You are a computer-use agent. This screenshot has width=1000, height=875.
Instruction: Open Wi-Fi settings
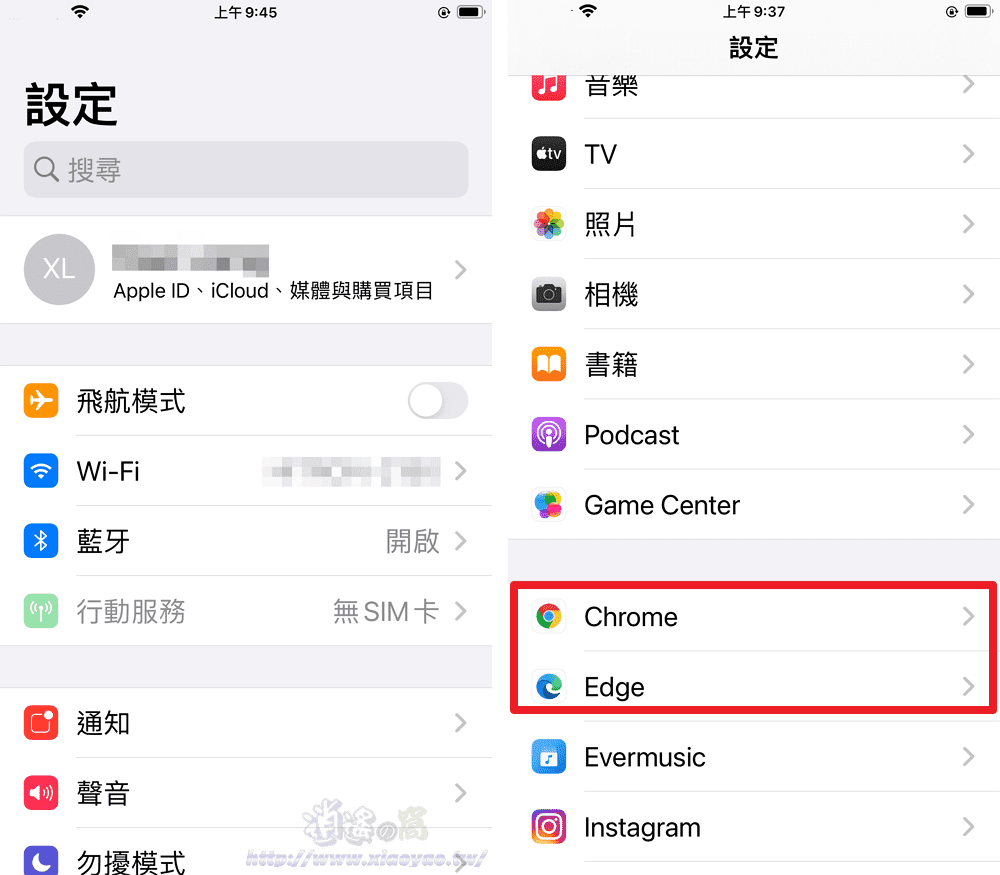tap(245, 471)
